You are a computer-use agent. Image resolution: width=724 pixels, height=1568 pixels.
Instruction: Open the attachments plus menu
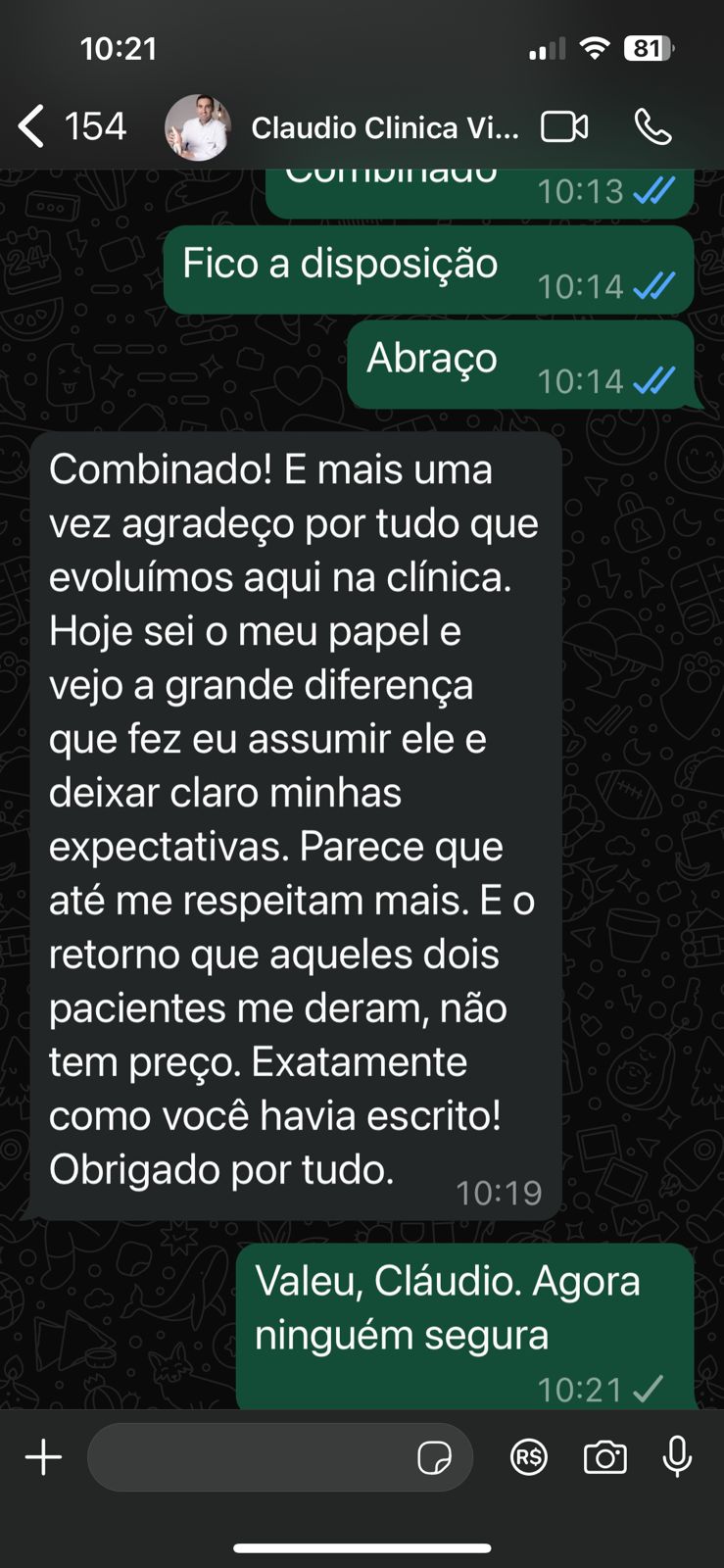click(43, 1457)
